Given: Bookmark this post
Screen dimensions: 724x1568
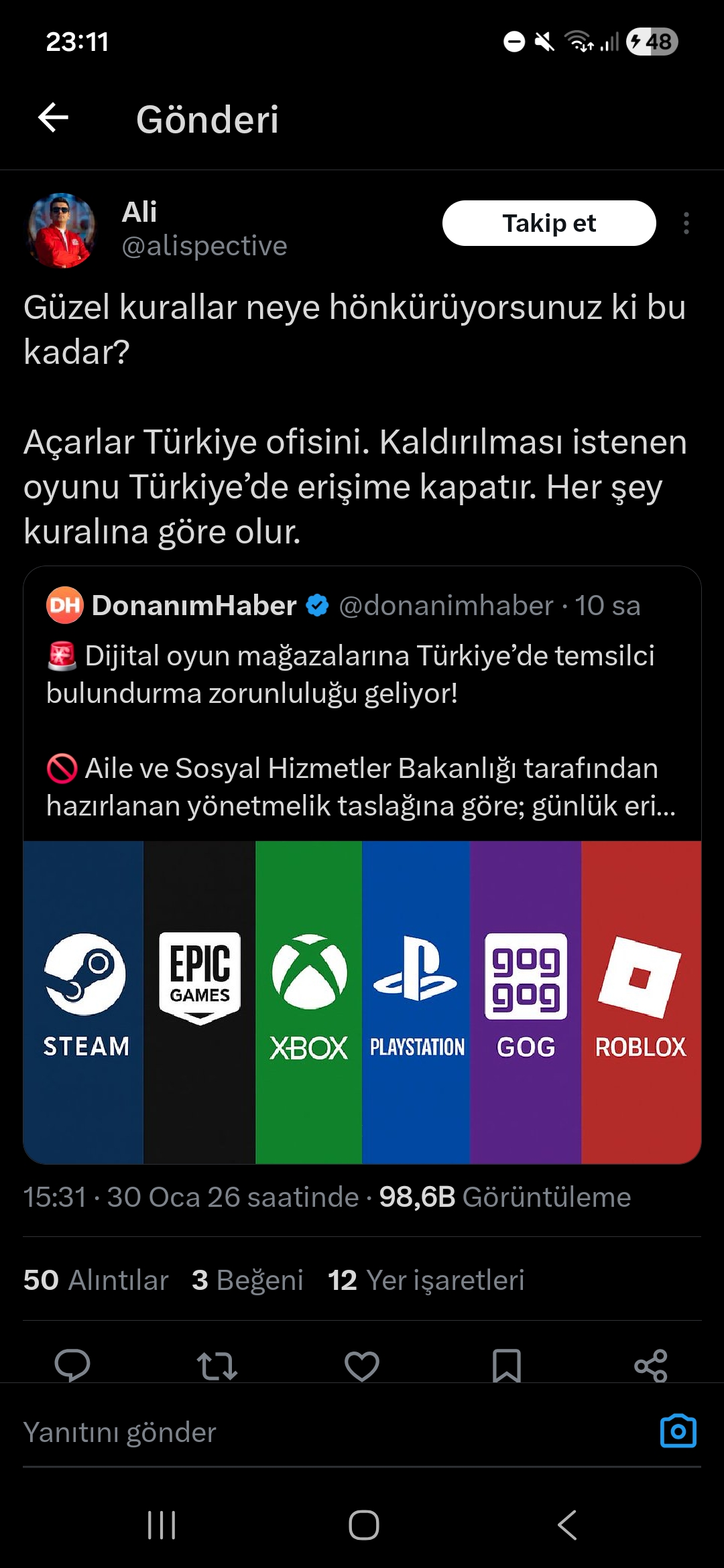Looking at the screenshot, I should coord(506,1366).
